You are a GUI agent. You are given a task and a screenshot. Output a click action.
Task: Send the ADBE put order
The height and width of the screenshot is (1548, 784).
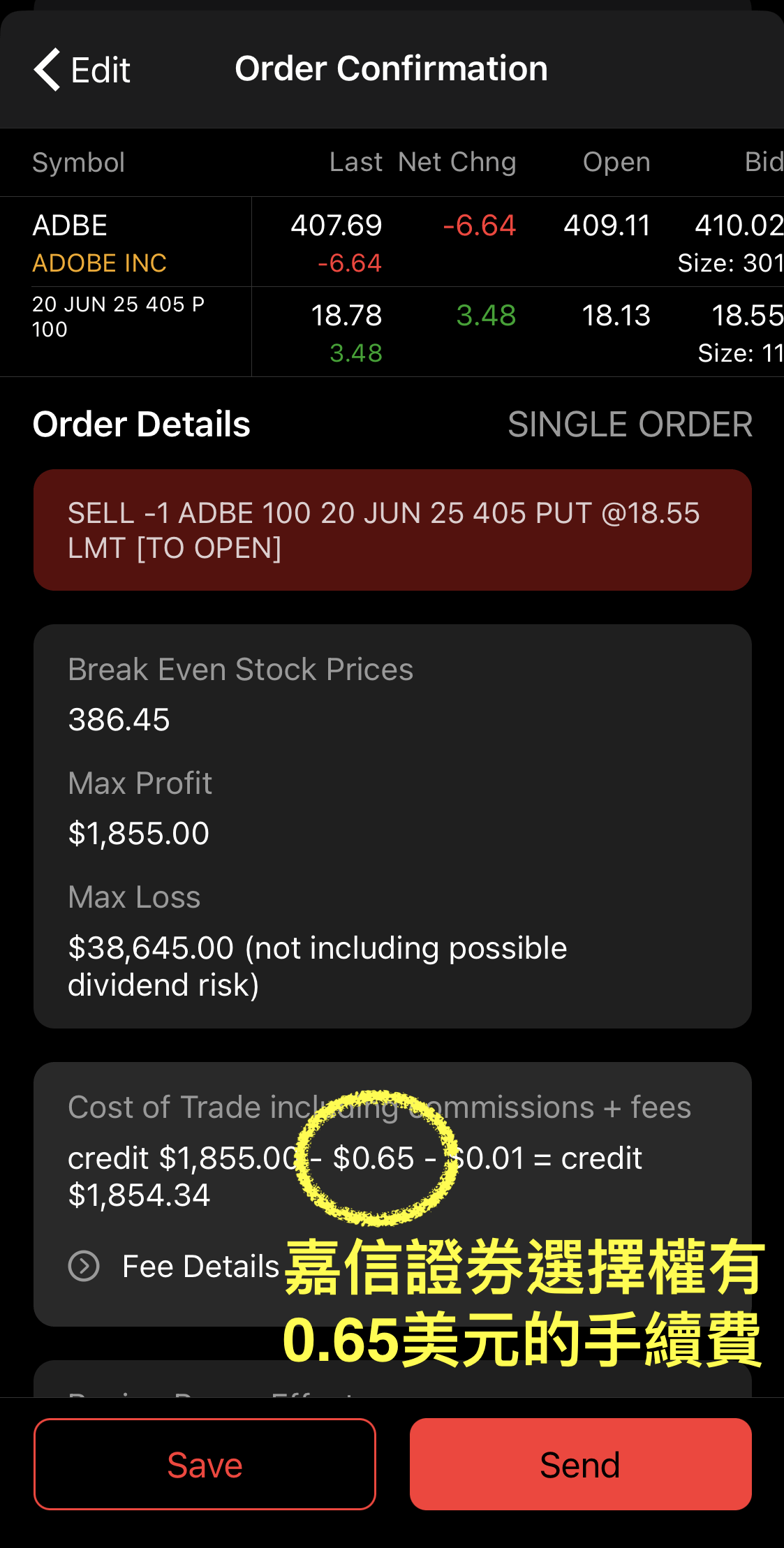(x=580, y=1464)
